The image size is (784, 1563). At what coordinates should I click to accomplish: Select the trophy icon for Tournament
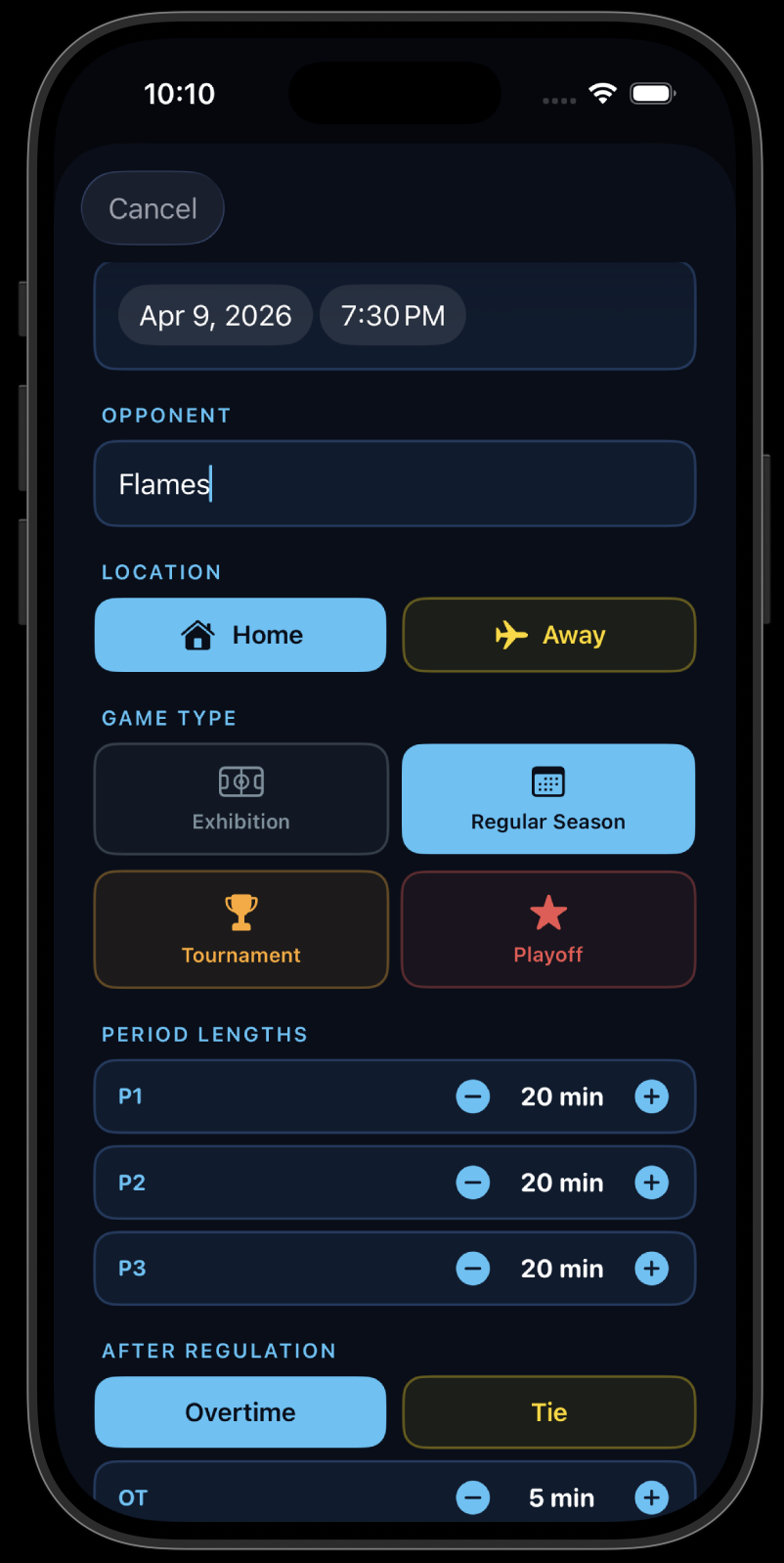240,912
